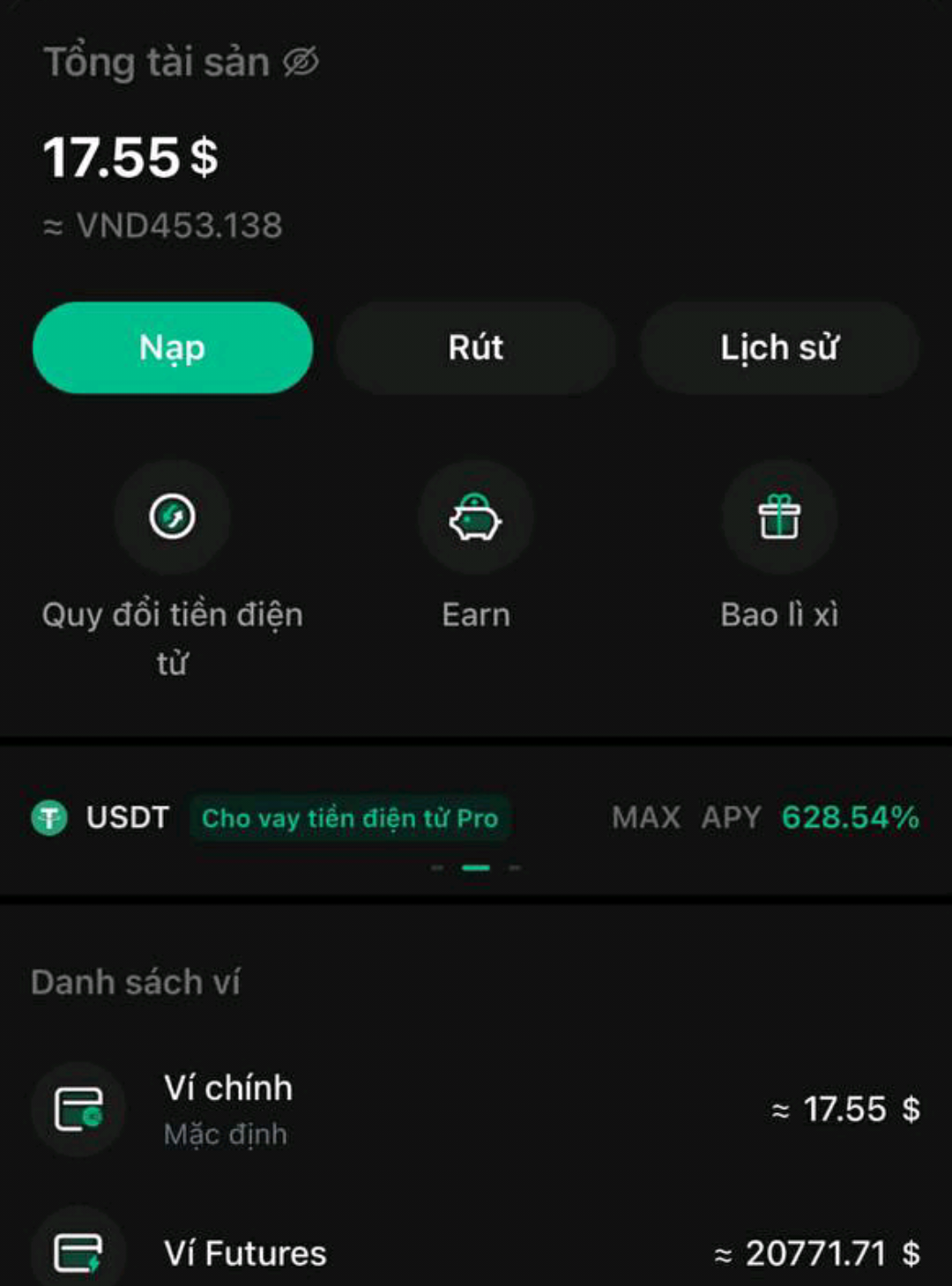Switch to Lịch sử tab
Image resolution: width=952 pixels, height=1286 pixels.
[779, 347]
